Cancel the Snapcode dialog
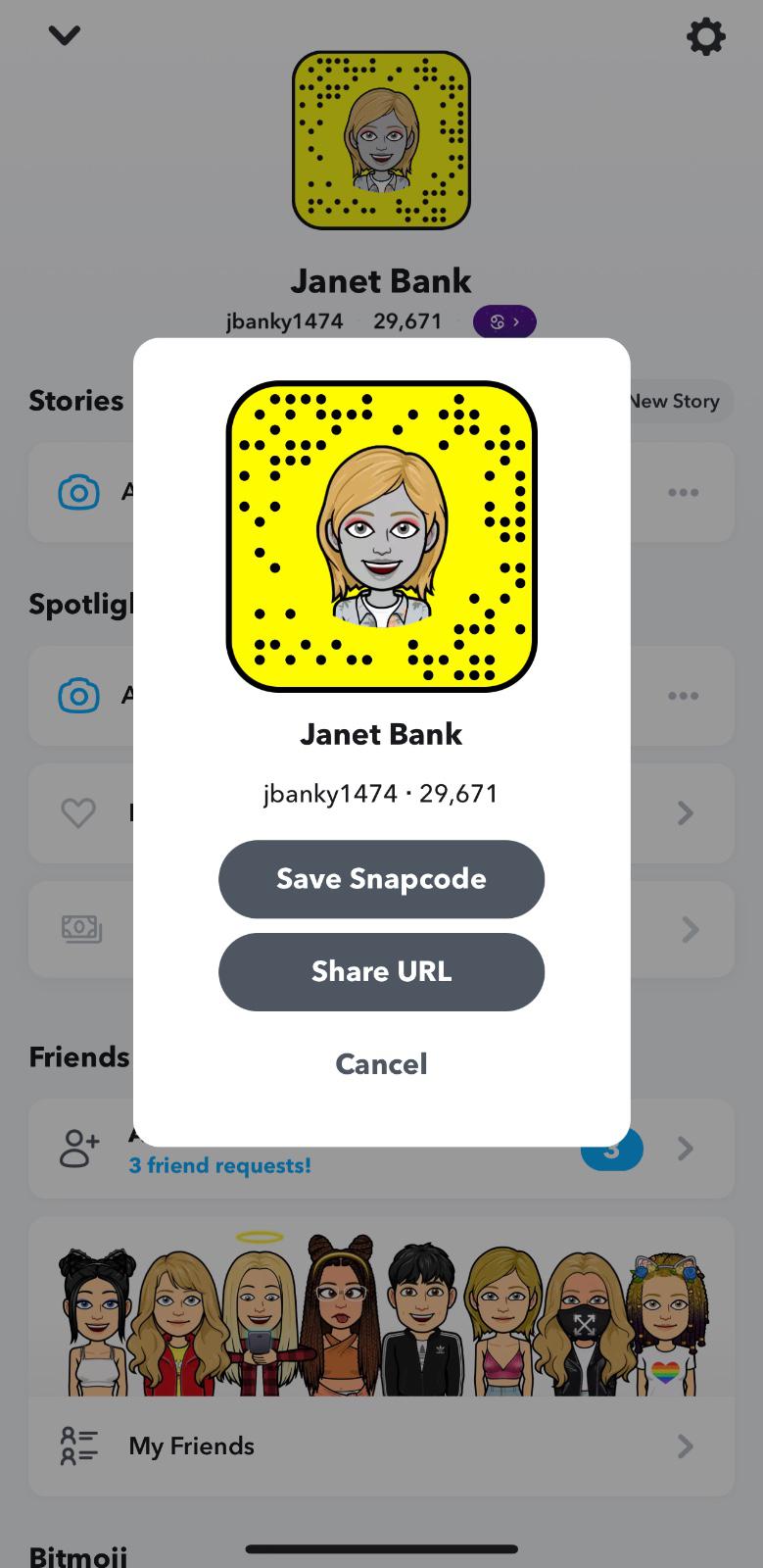Image resolution: width=763 pixels, height=1568 pixels. point(381,1064)
